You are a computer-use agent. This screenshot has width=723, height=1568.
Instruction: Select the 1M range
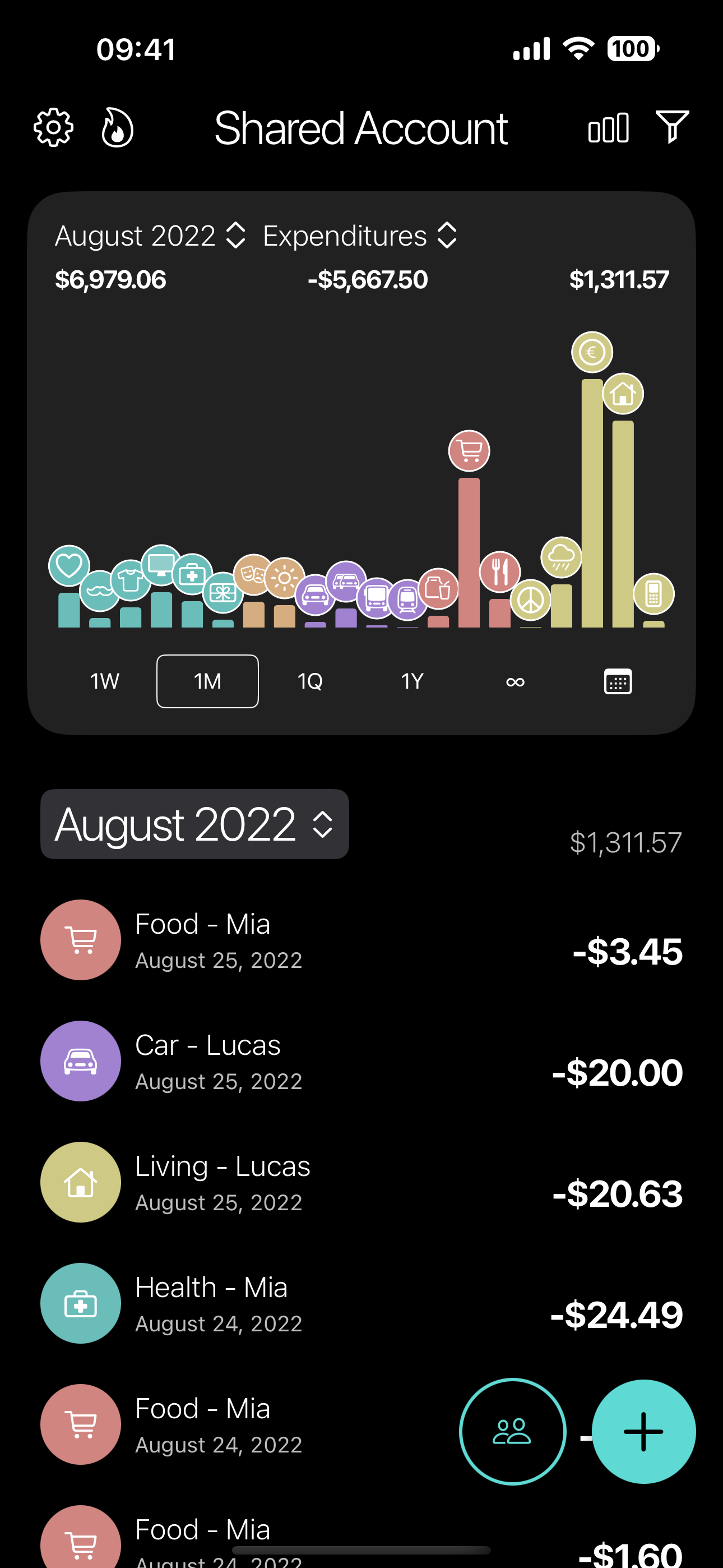pyautogui.click(x=207, y=681)
